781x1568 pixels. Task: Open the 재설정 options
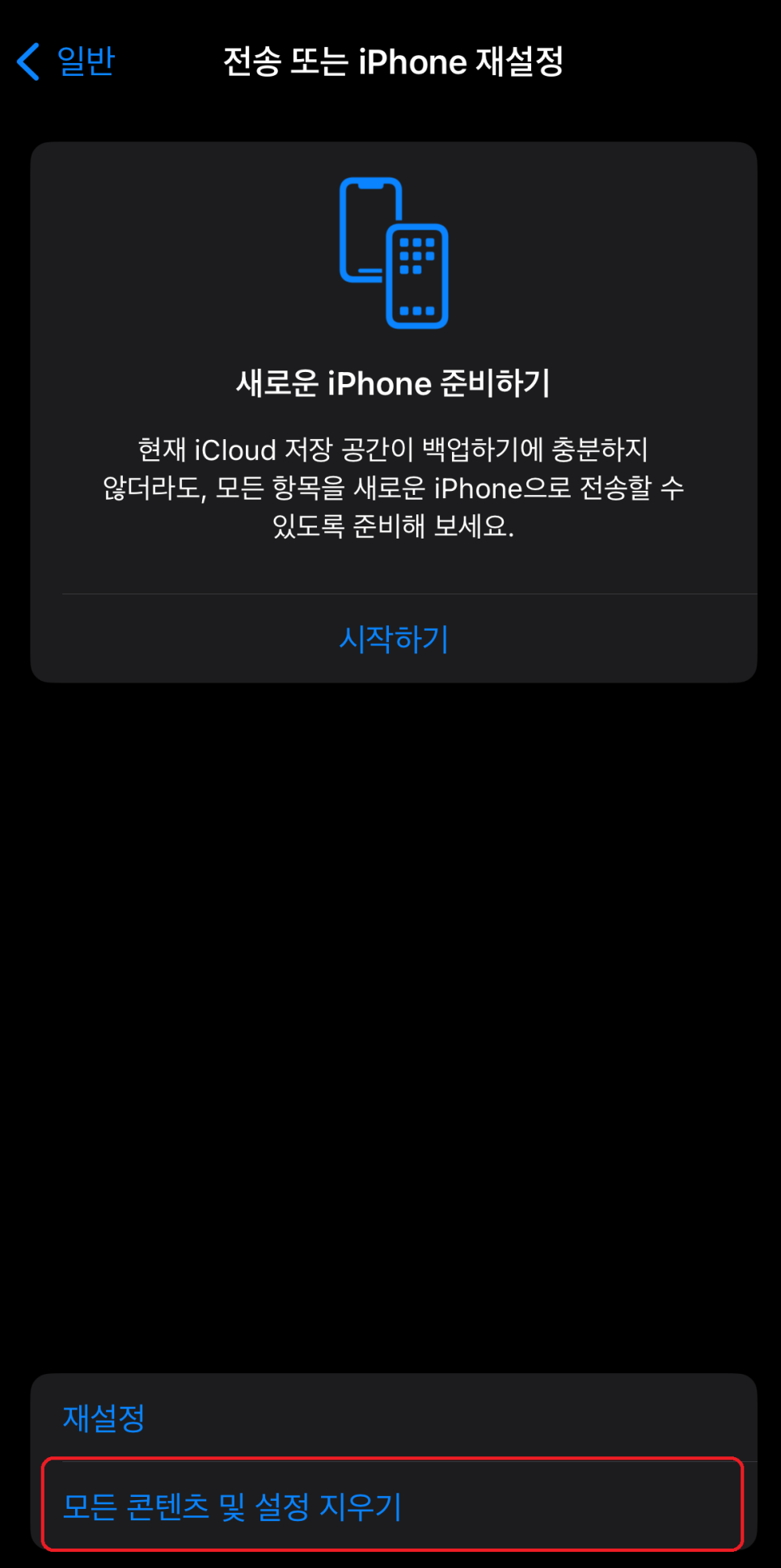pos(394,1417)
